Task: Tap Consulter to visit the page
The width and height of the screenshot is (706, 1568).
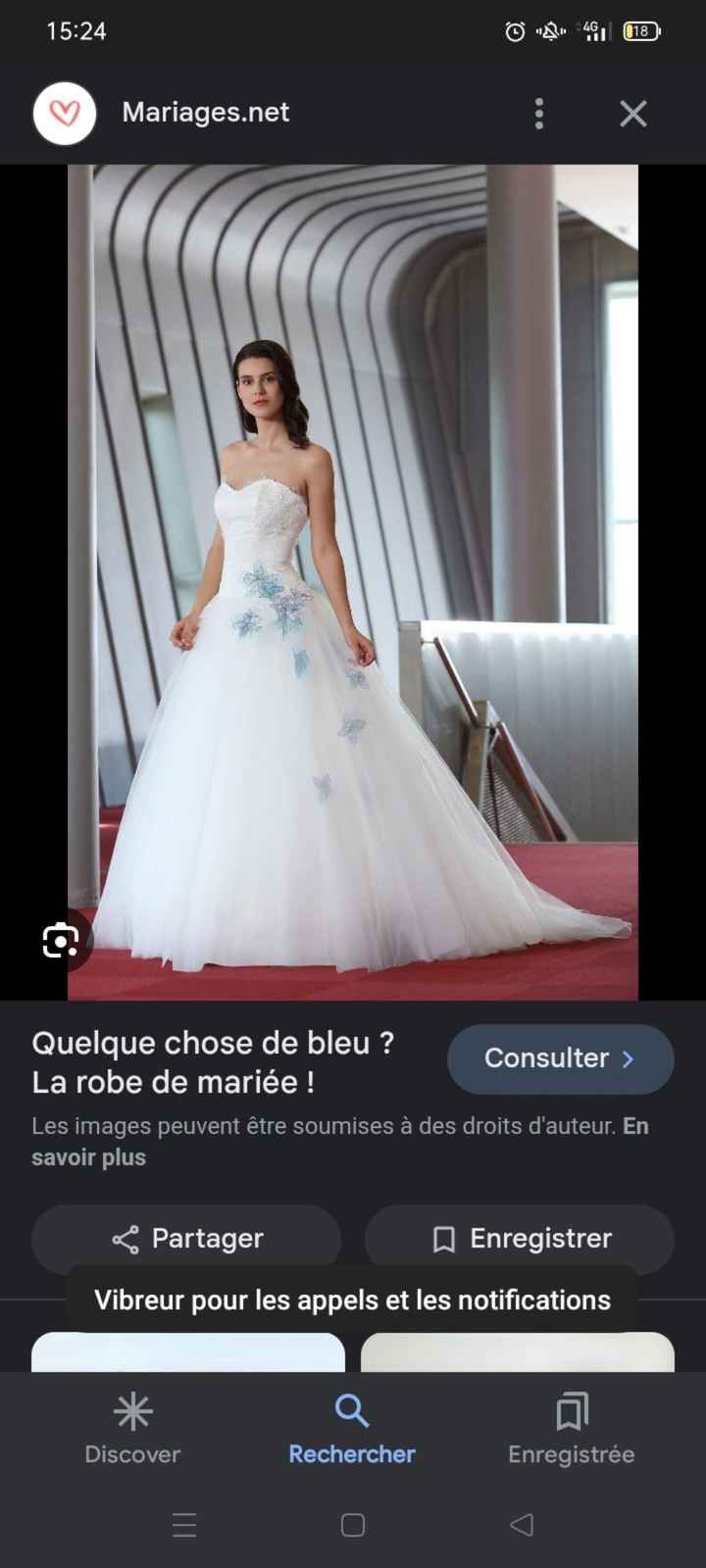Action: click(x=560, y=1058)
